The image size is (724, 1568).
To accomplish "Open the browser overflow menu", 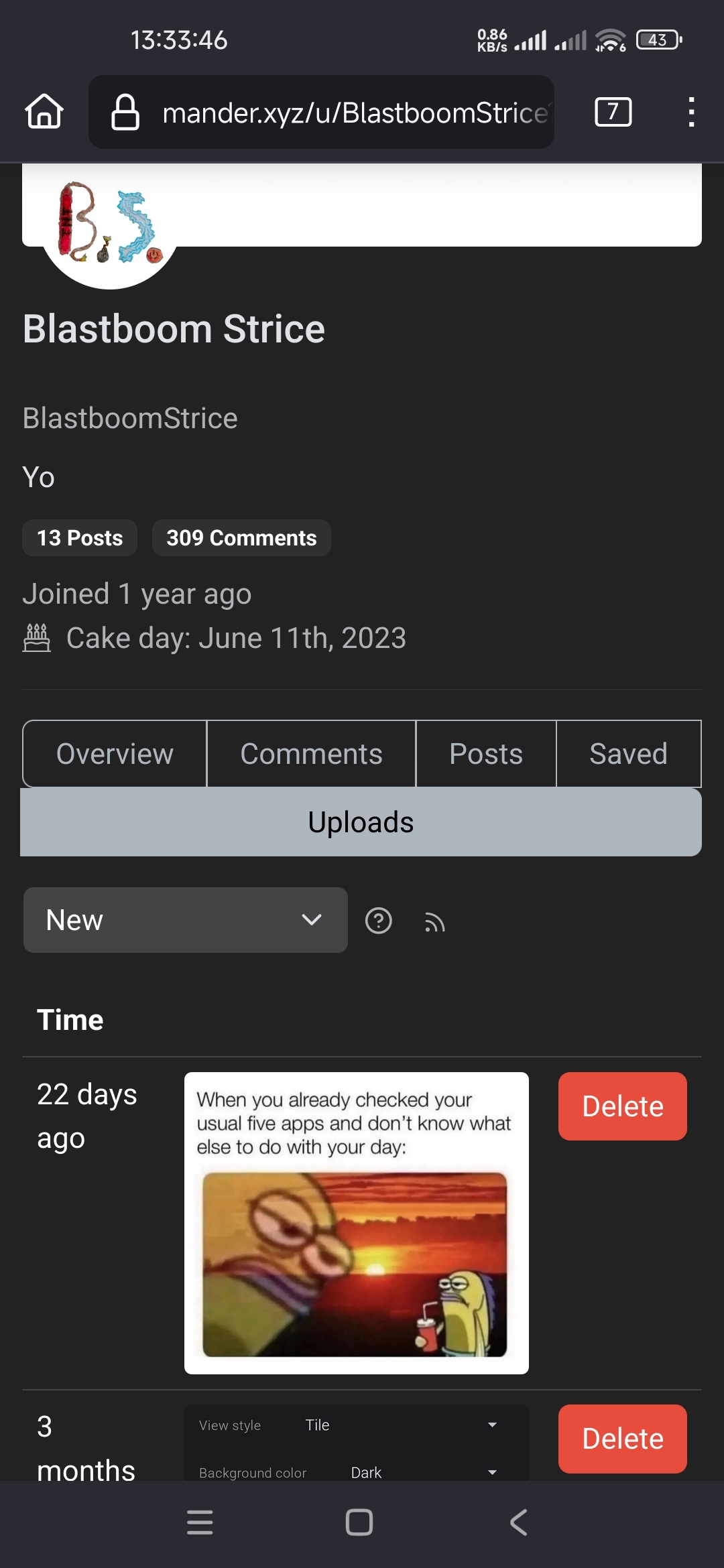I will pyautogui.click(x=691, y=112).
